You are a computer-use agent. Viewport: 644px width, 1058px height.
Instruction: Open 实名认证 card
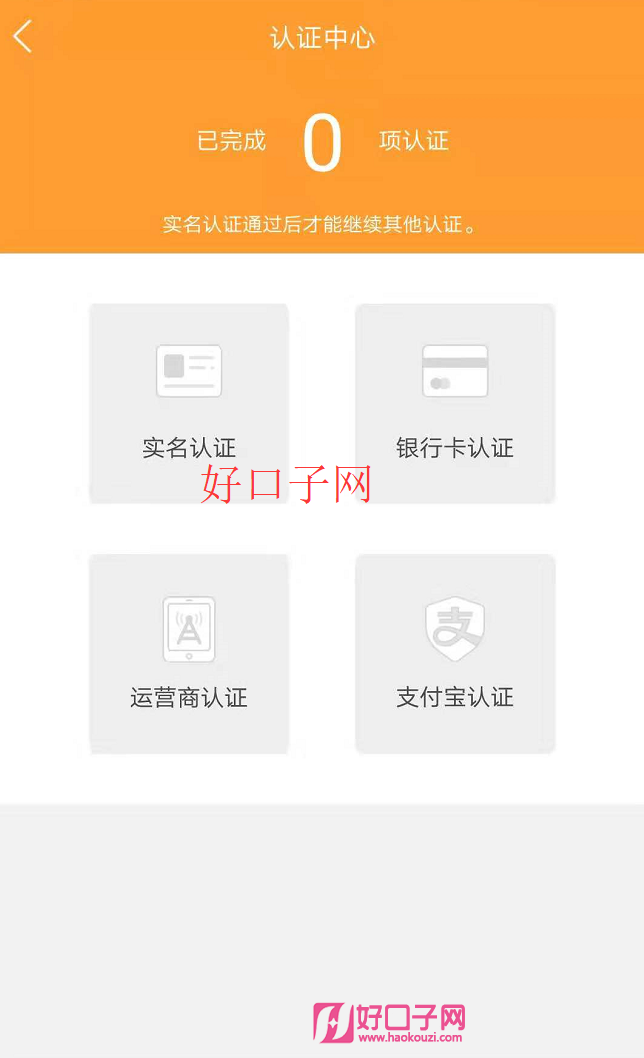point(189,403)
